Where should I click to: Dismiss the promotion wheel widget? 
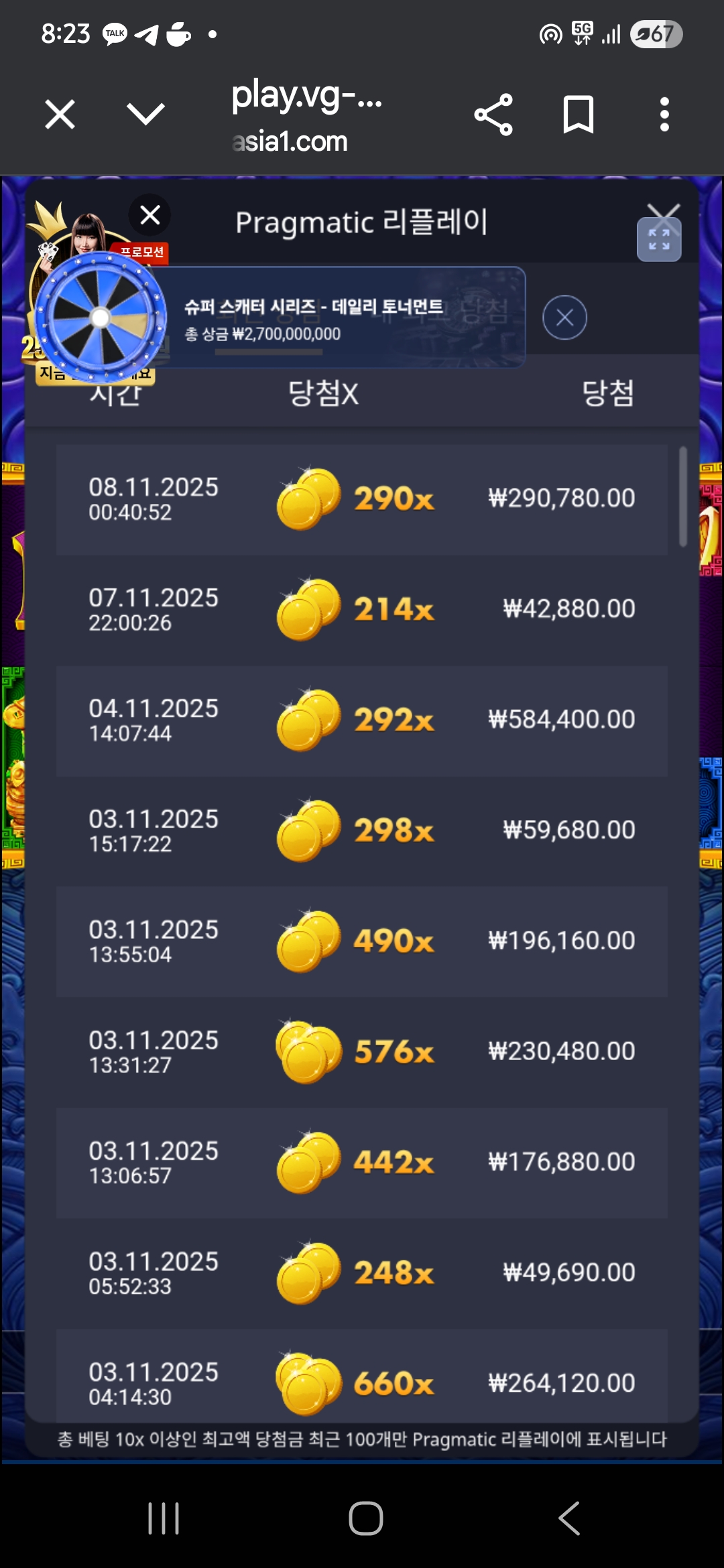(x=150, y=215)
